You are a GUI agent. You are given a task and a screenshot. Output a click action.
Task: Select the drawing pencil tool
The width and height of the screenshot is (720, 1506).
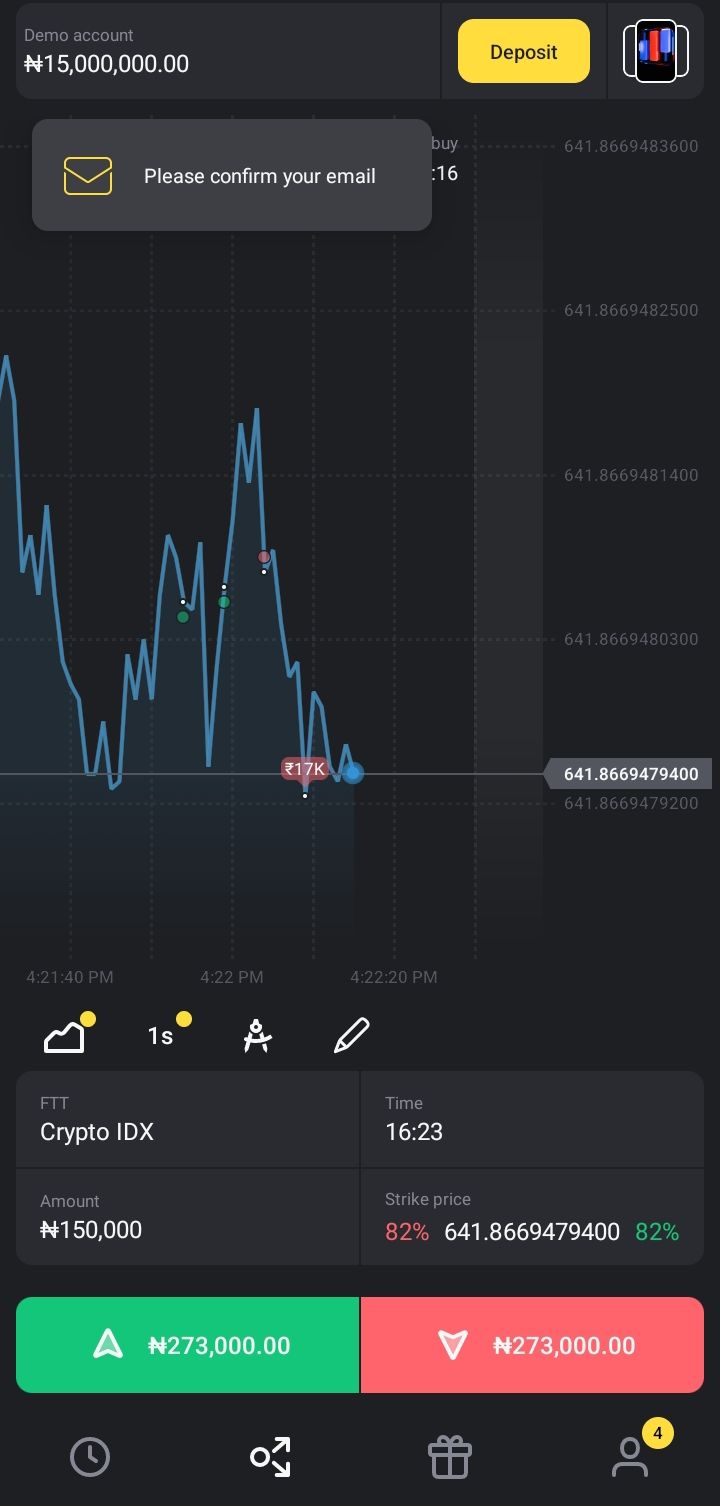click(351, 1035)
